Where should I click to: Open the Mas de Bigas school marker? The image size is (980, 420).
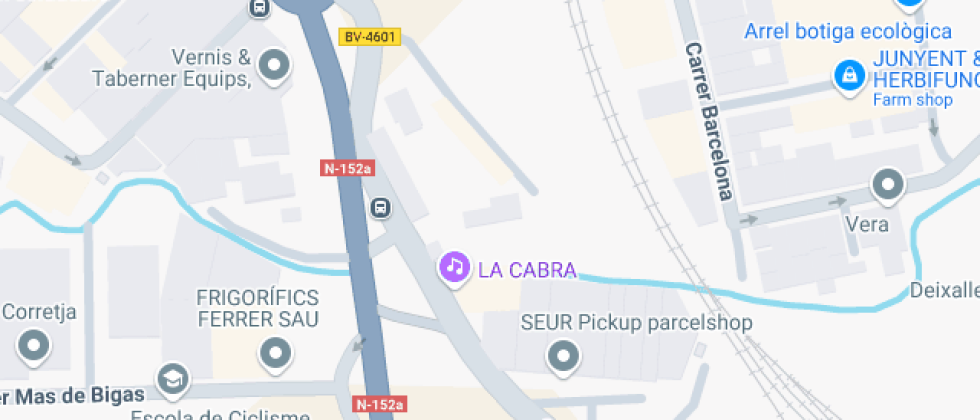[x=173, y=378]
